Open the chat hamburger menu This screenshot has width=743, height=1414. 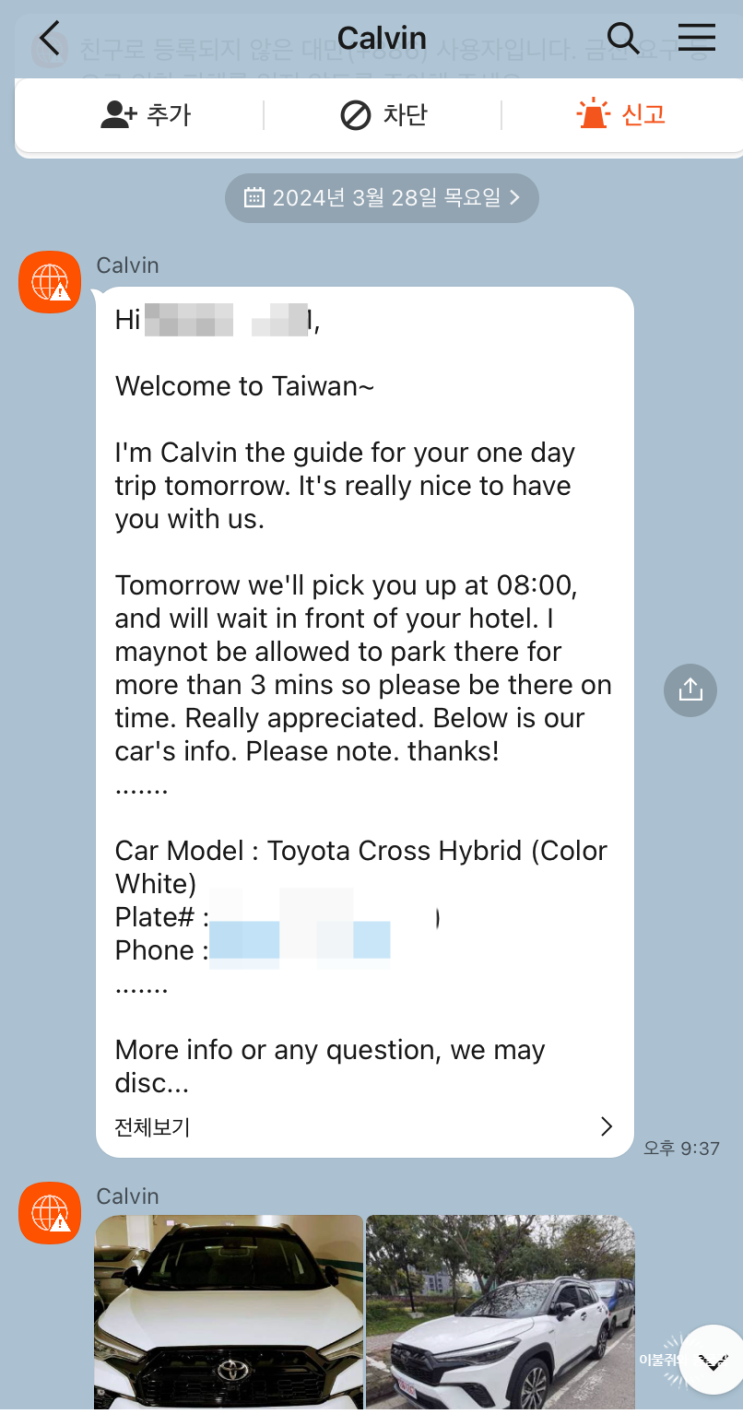pos(696,39)
